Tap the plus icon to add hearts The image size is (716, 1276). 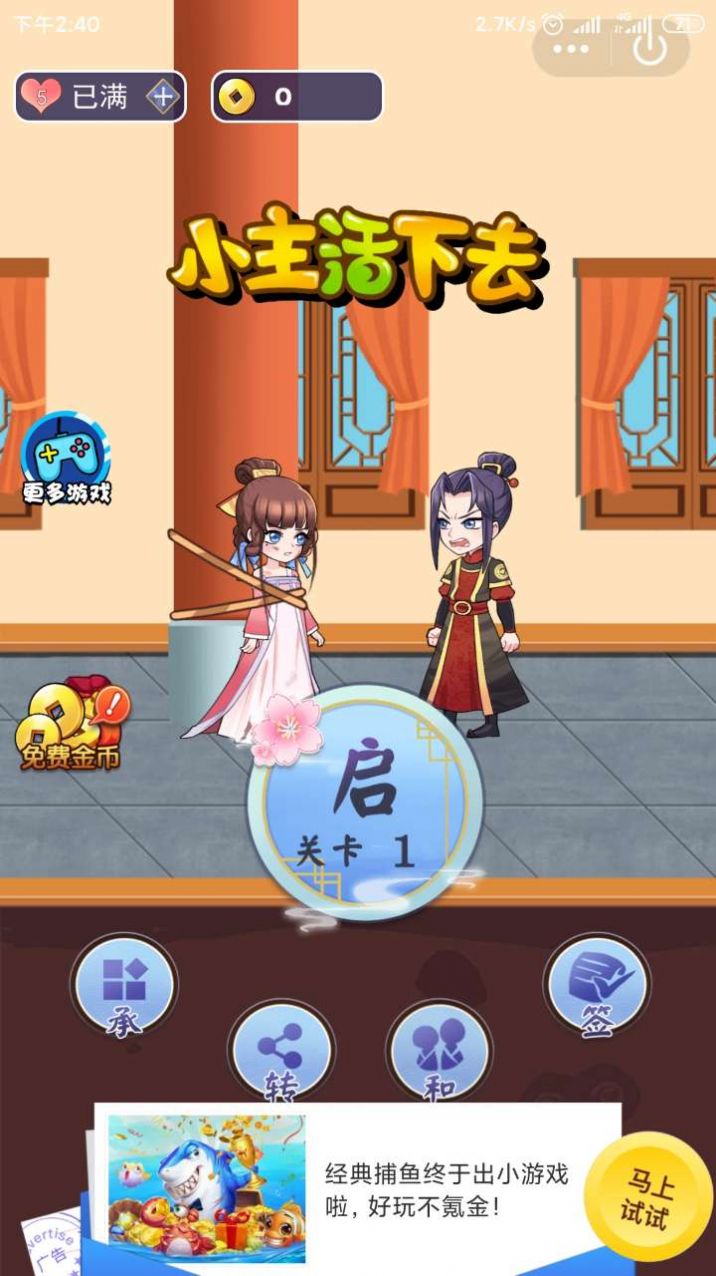coord(163,97)
